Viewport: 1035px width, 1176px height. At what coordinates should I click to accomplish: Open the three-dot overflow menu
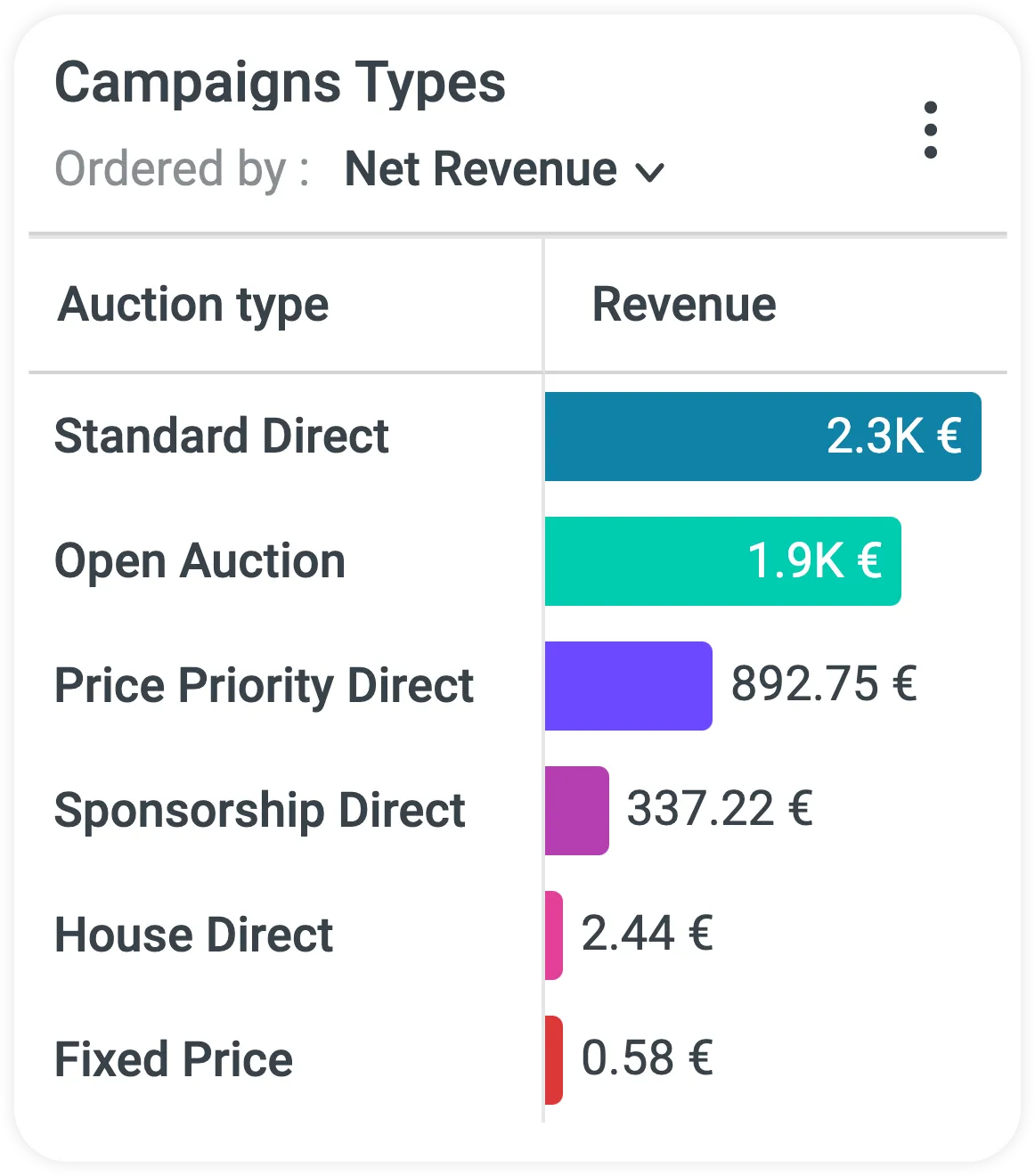point(931,130)
